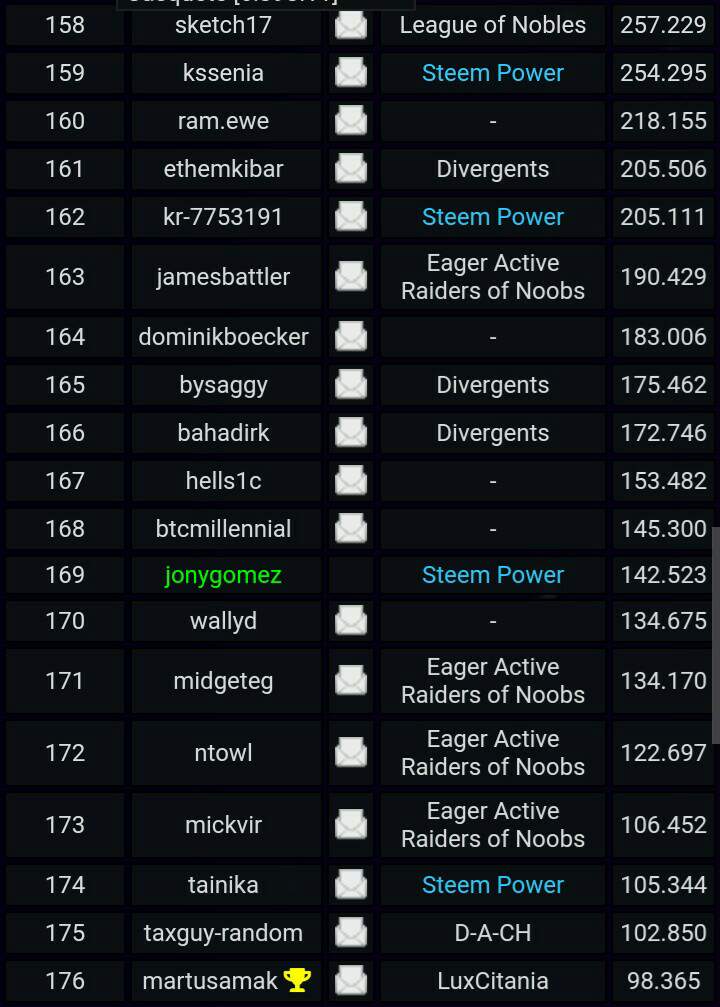
Task: Open the mail icon for bahadirk
Action: pos(350,433)
